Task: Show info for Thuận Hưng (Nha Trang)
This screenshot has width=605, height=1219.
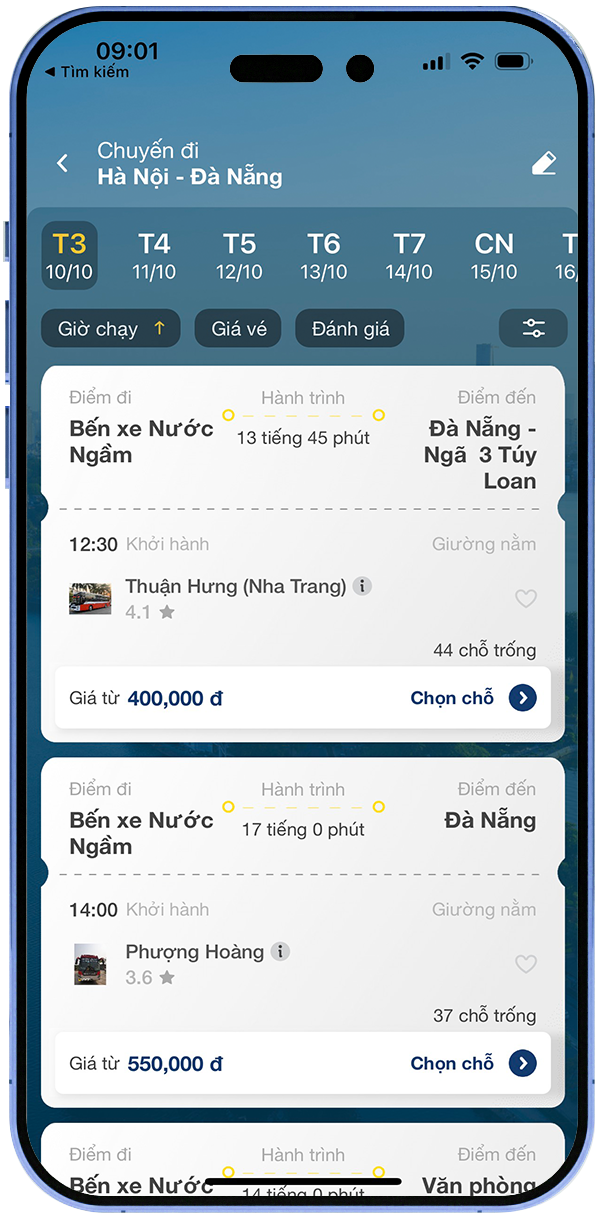Action: click(x=363, y=586)
